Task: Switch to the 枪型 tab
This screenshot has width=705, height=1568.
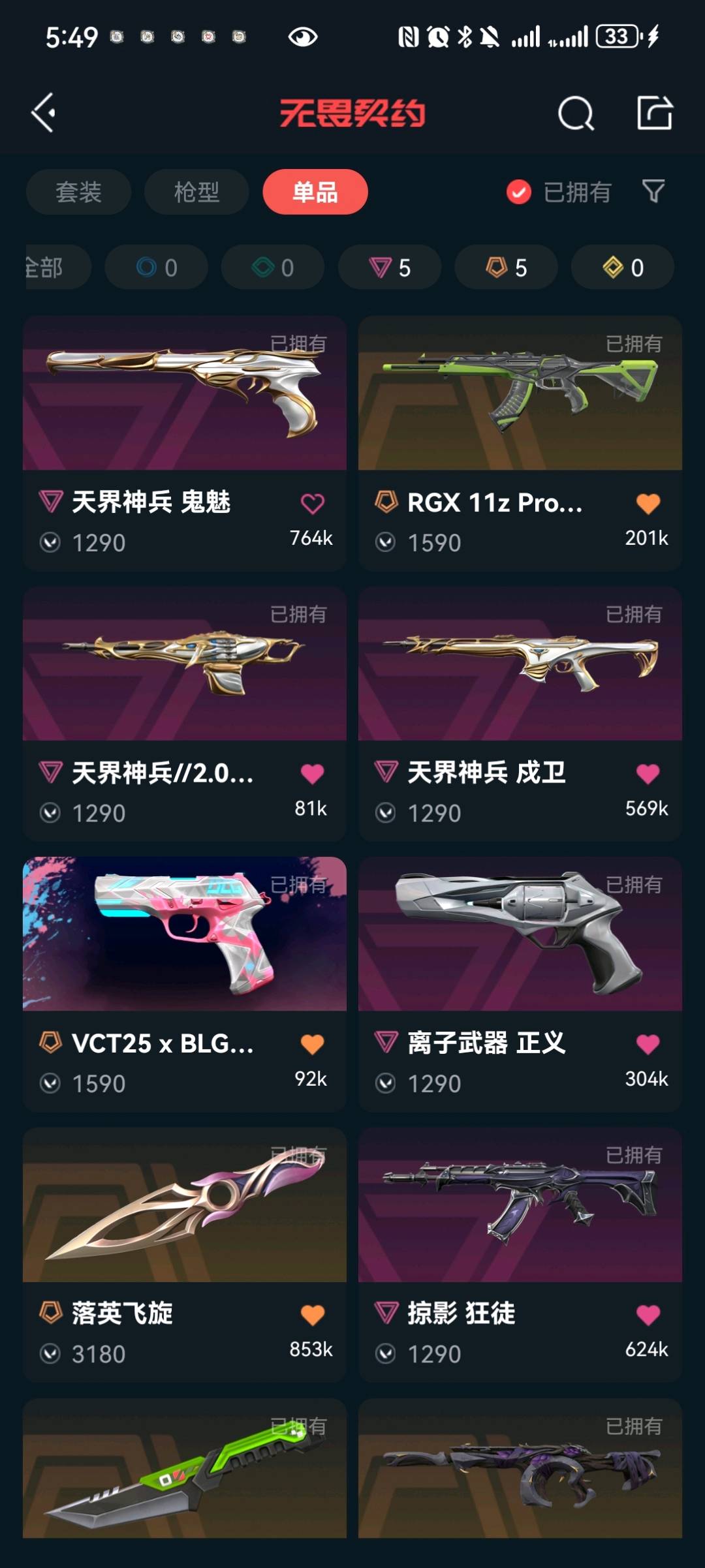Action: [196, 192]
